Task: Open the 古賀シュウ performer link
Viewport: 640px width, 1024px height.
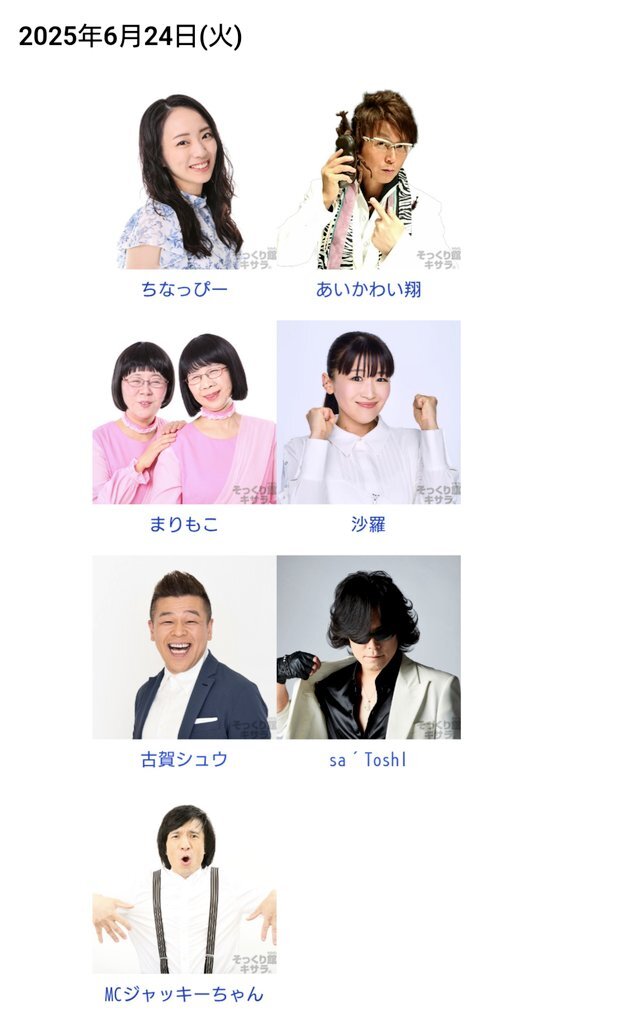Action: click(184, 760)
